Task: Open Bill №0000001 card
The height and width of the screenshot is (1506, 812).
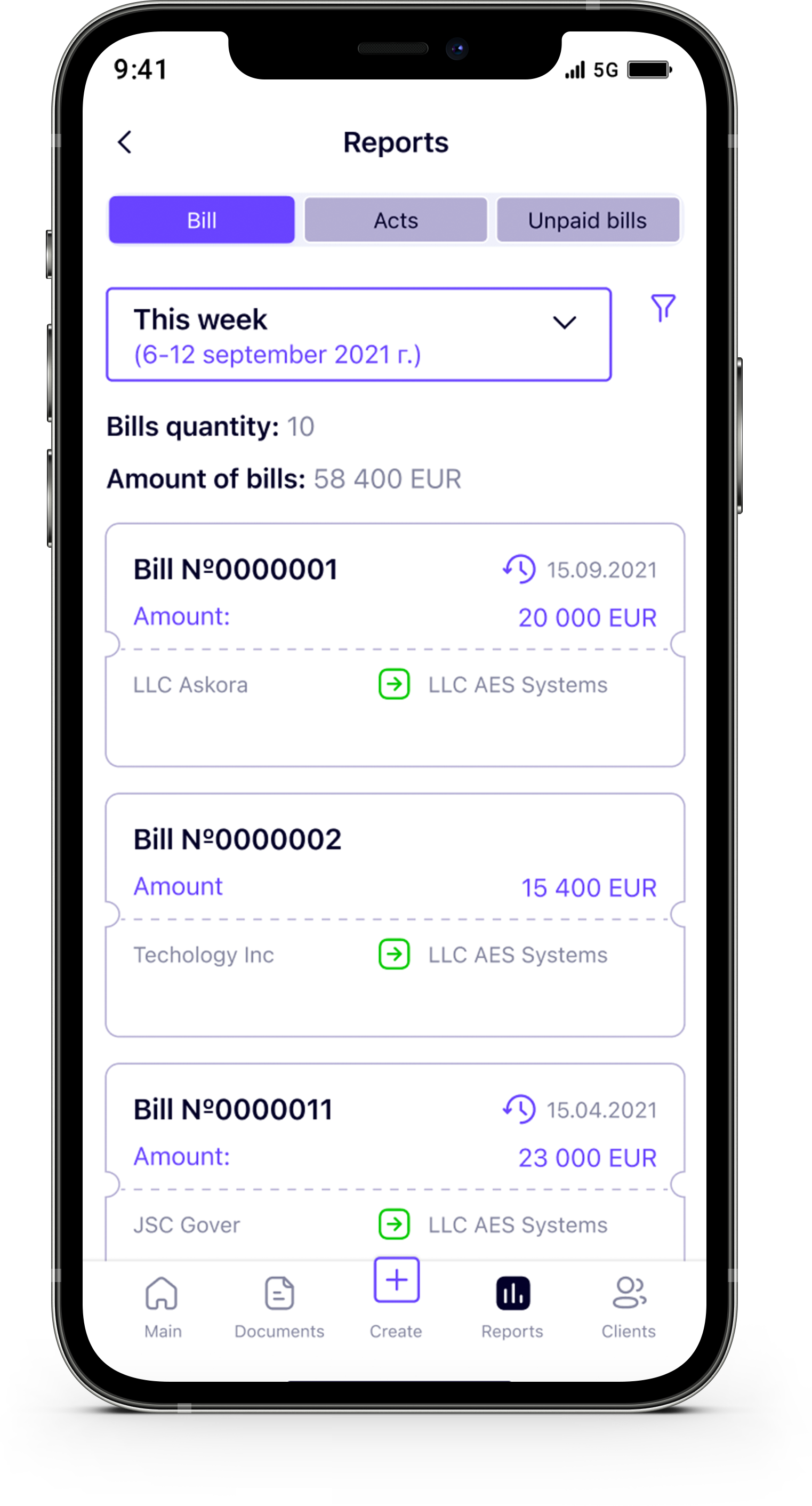Action: point(395,644)
